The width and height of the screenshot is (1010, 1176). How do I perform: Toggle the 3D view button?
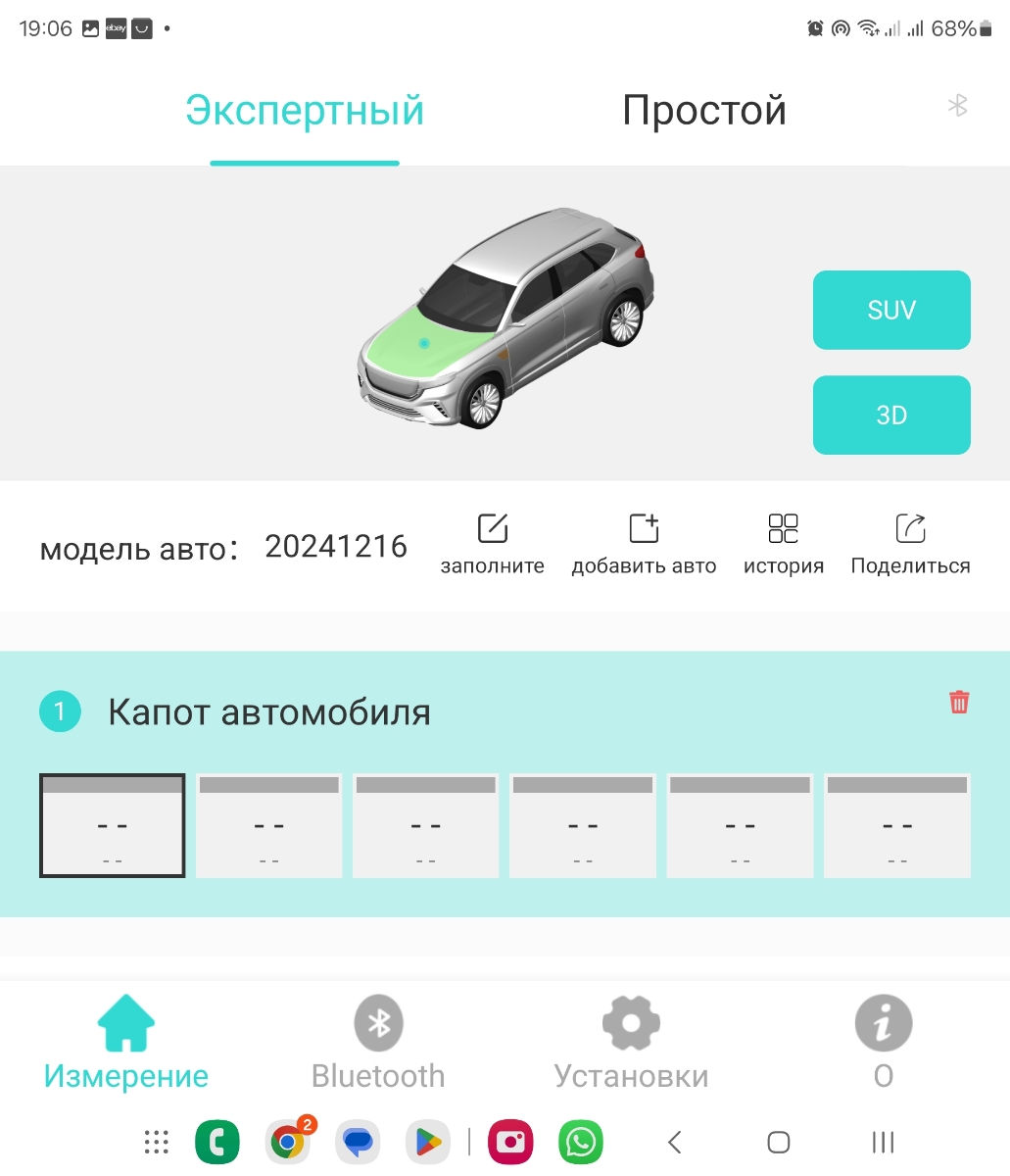tap(891, 415)
